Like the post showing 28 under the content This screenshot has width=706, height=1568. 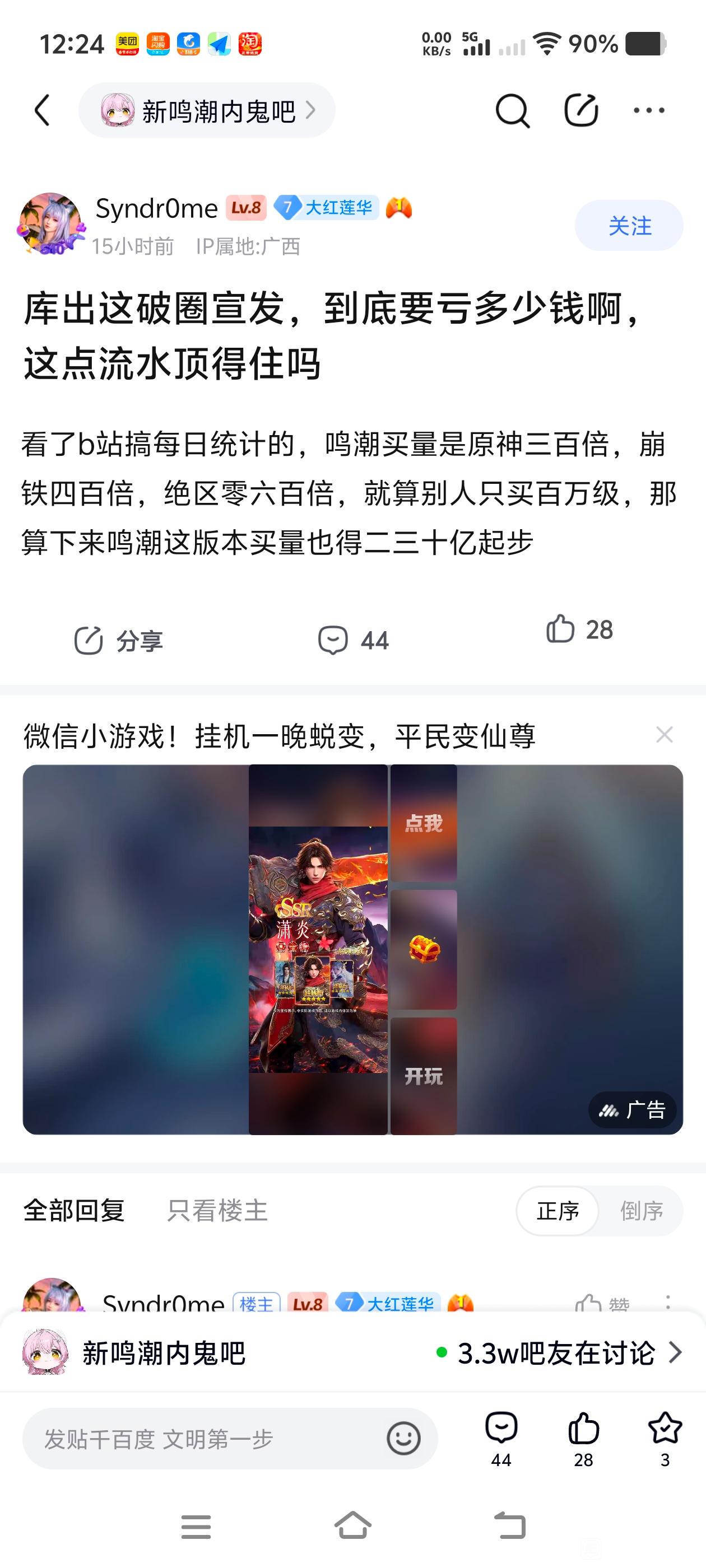pos(579,629)
